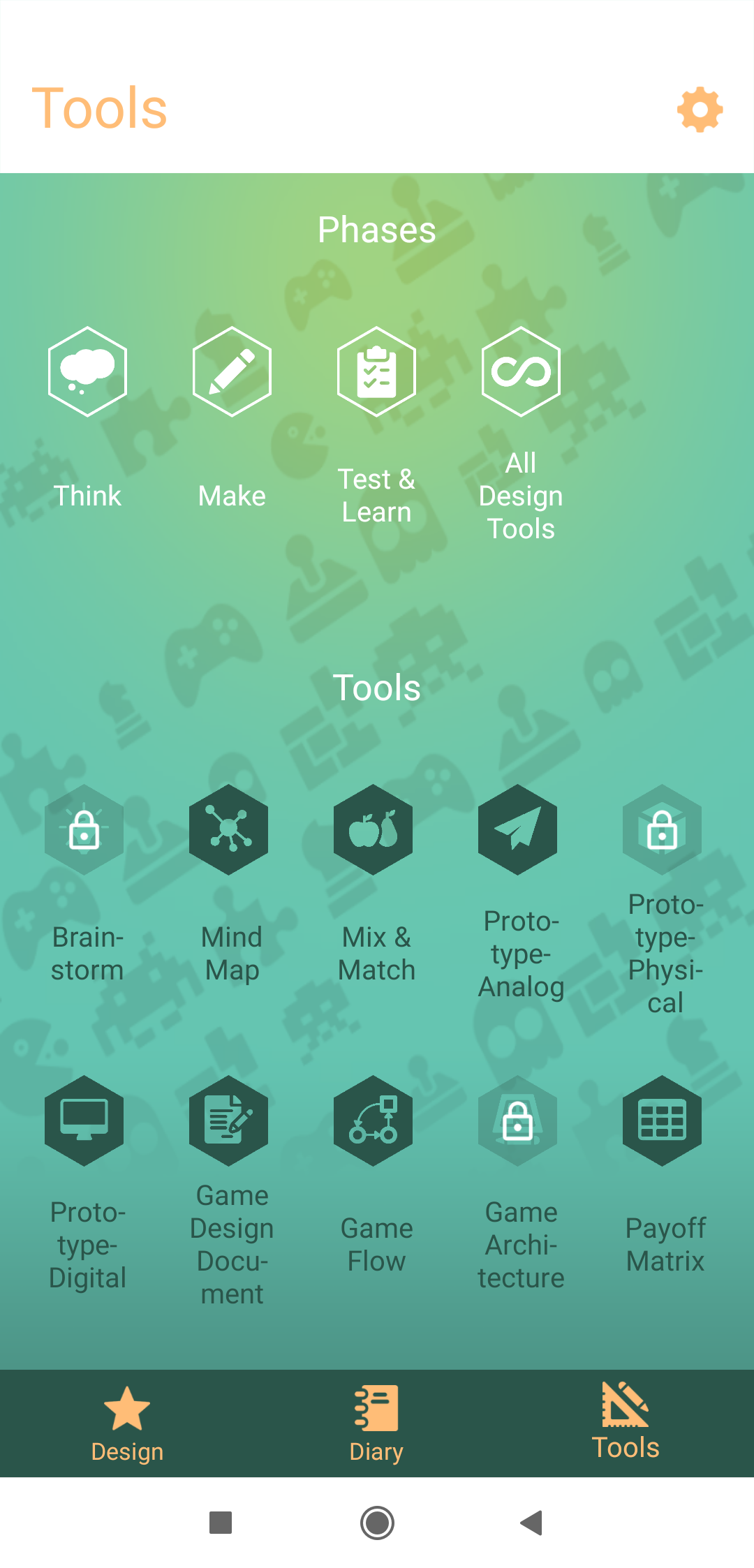Image resolution: width=754 pixels, height=1568 pixels.
Task: Open the Game Flow tool
Action: (x=374, y=1120)
